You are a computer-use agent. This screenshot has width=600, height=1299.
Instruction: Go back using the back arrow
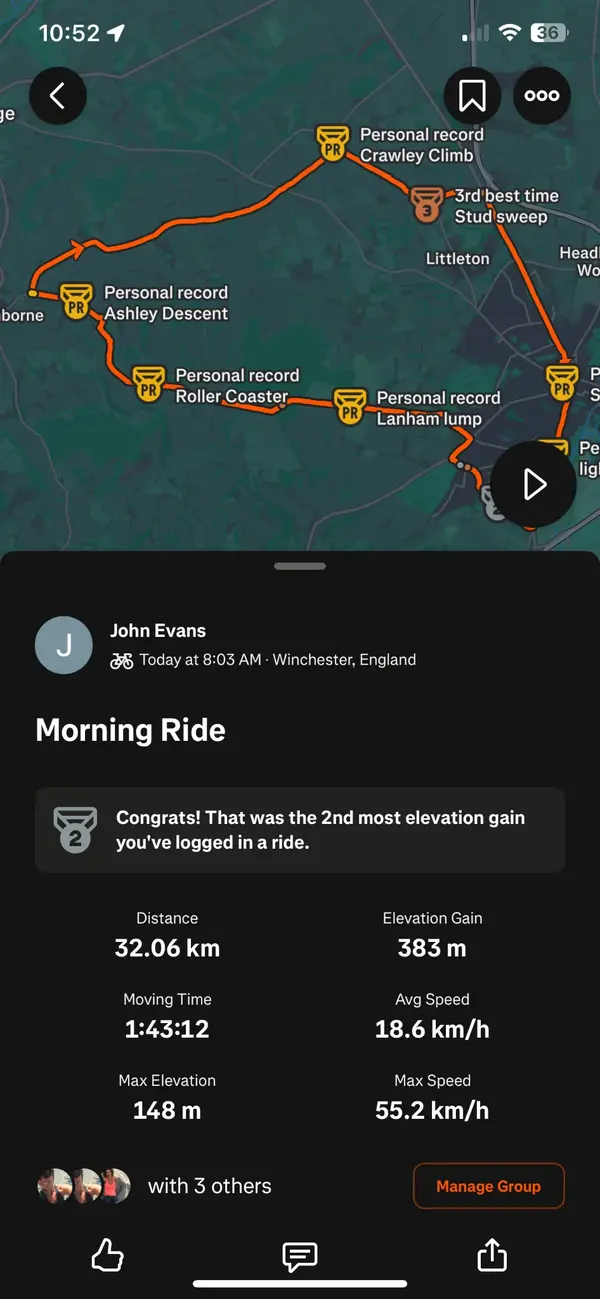(58, 96)
